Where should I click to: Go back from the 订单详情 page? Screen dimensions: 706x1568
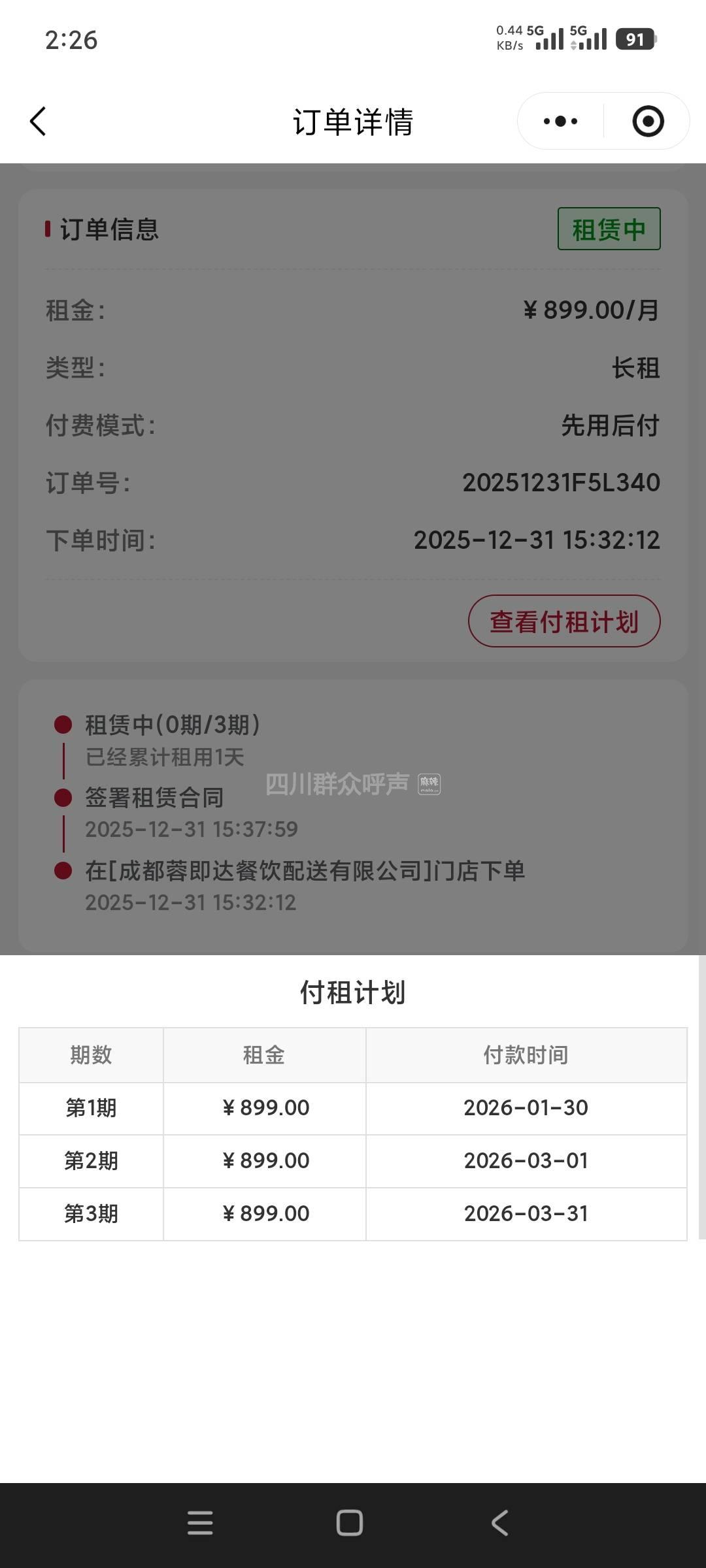tap(38, 122)
